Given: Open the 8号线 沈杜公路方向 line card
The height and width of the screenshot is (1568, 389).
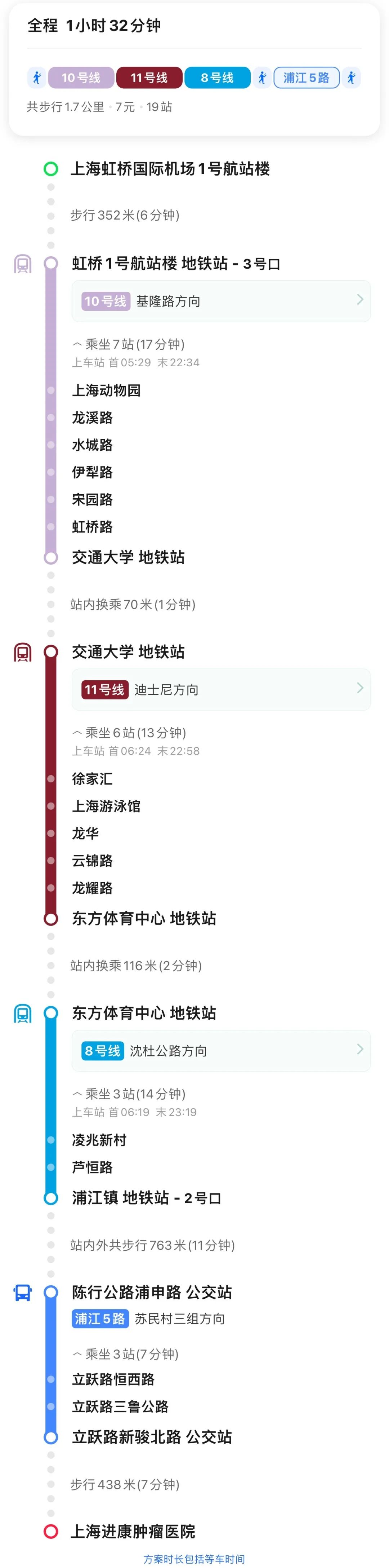Looking at the screenshot, I should pos(221,1050).
